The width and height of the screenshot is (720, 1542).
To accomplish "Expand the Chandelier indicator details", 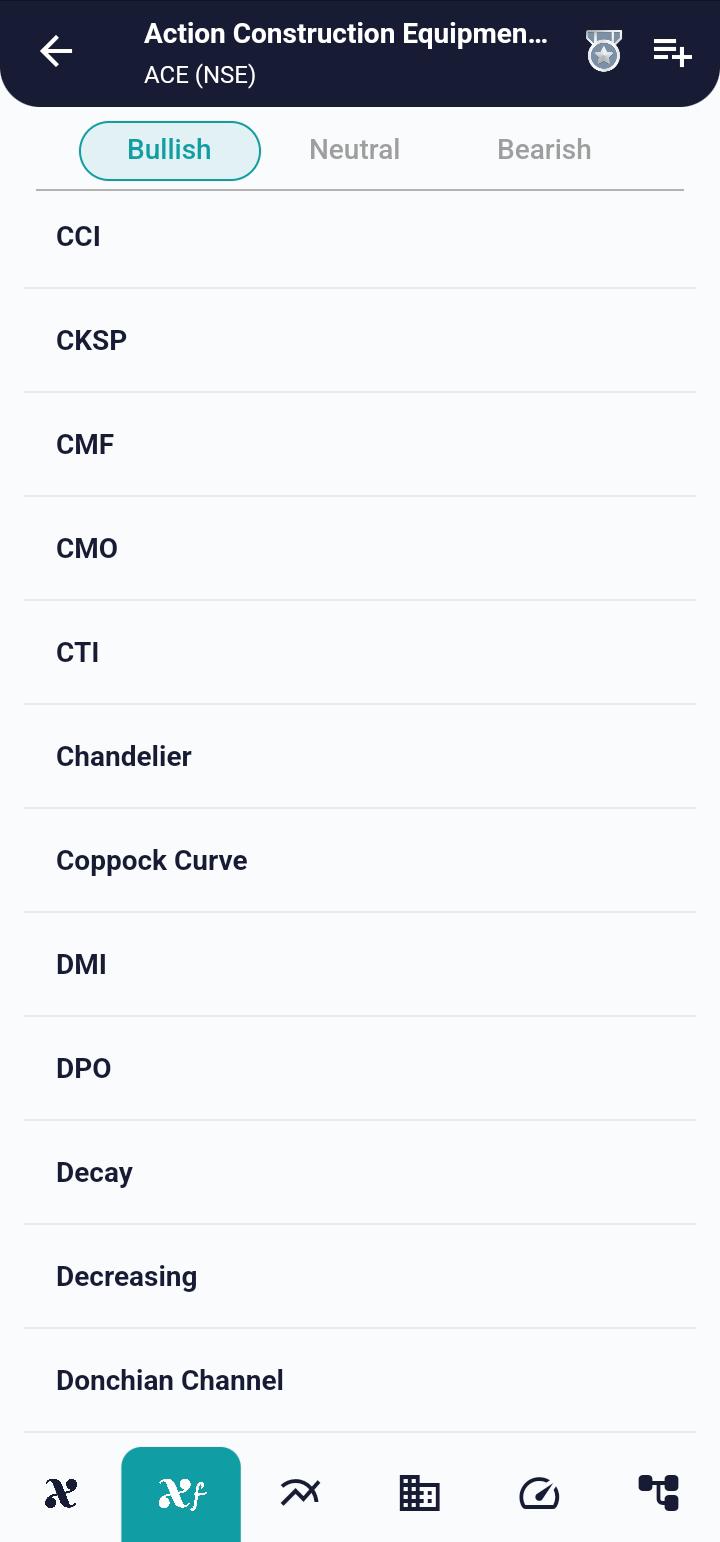I will (360, 756).
